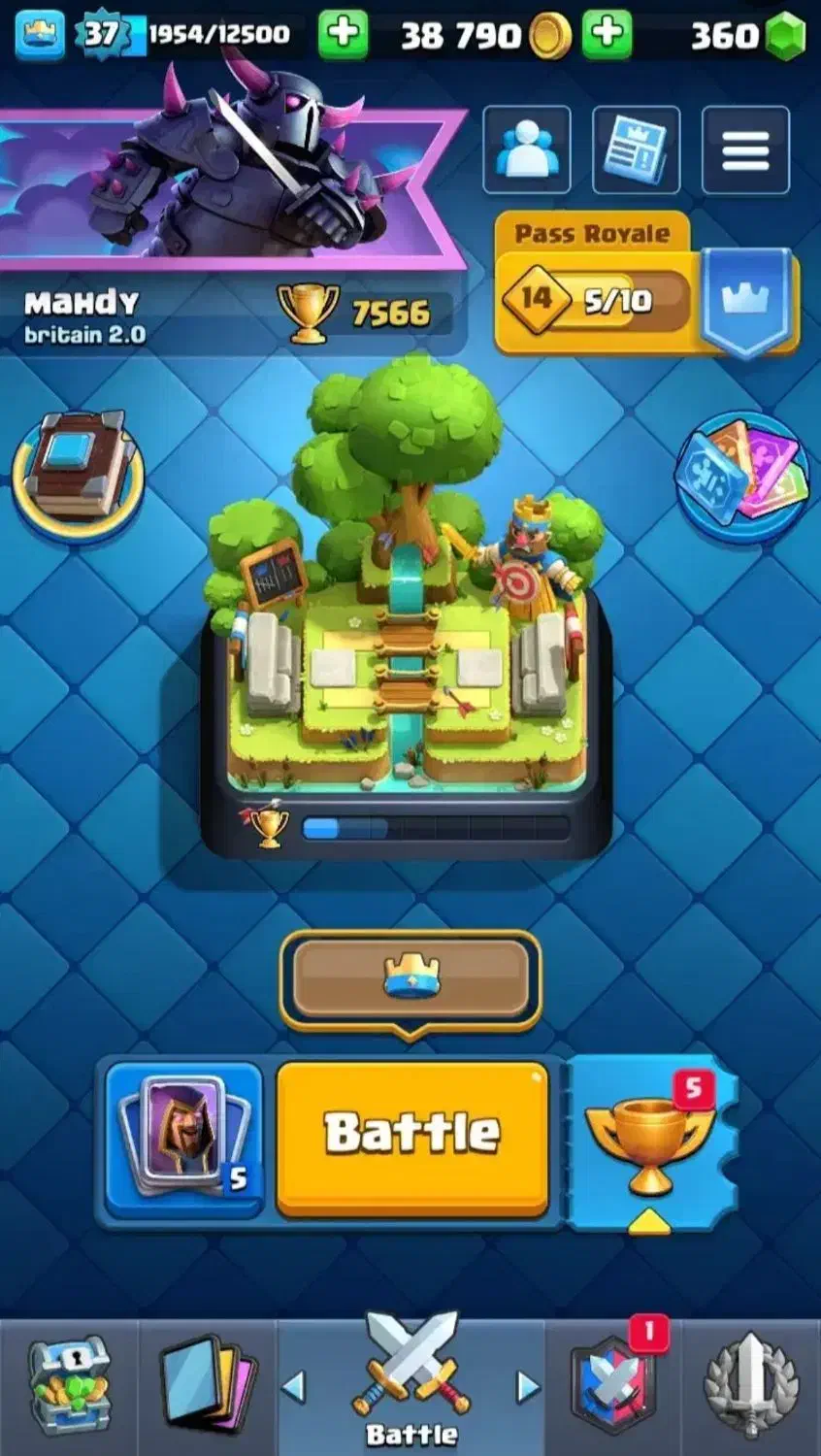This screenshot has width=821, height=1456.
Task: Switch to the Cards deck tab
Action: coord(207,1388)
